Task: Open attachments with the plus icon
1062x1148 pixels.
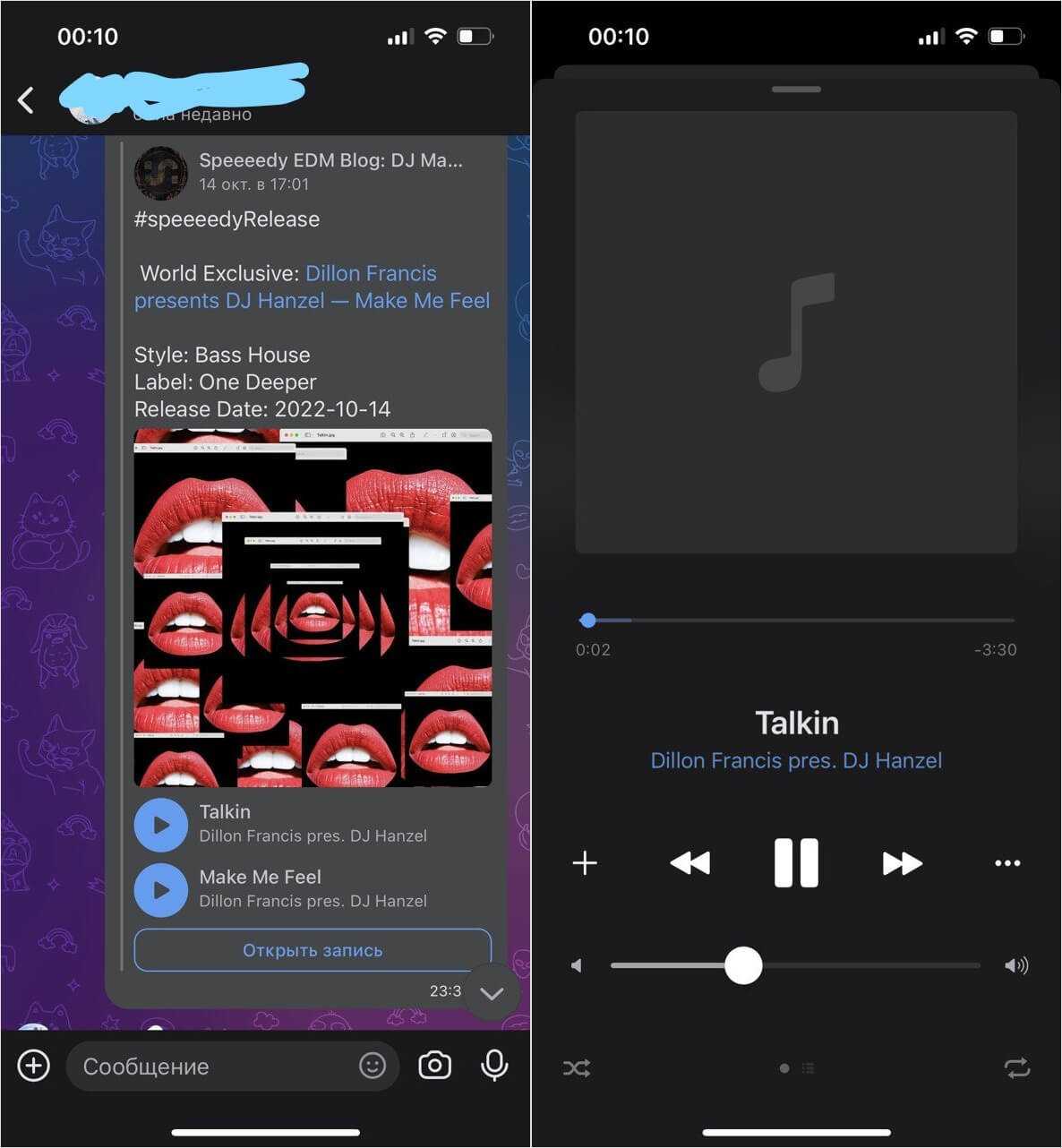Action: coord(34,1066)
